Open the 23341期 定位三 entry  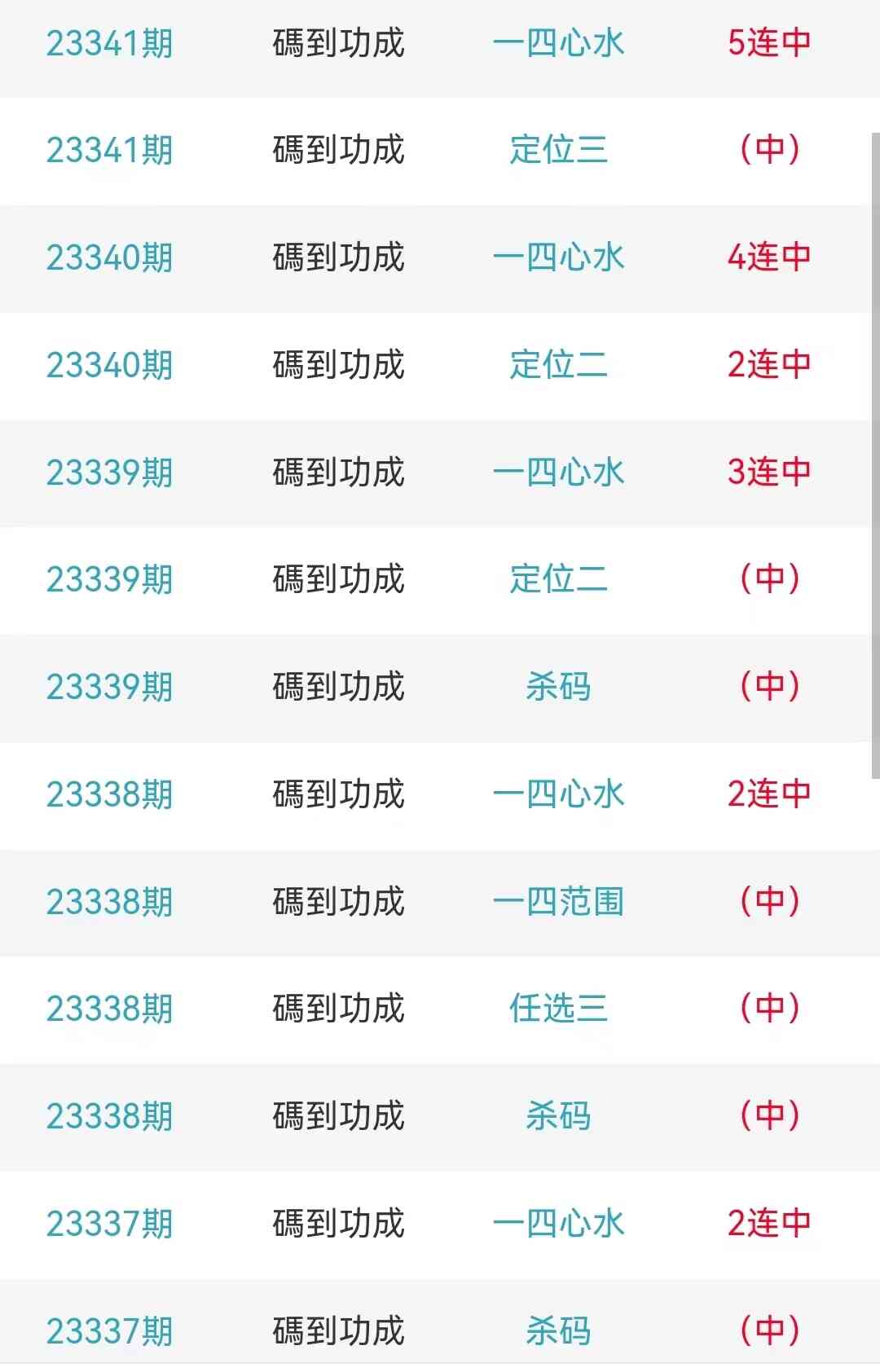[558, 150]
